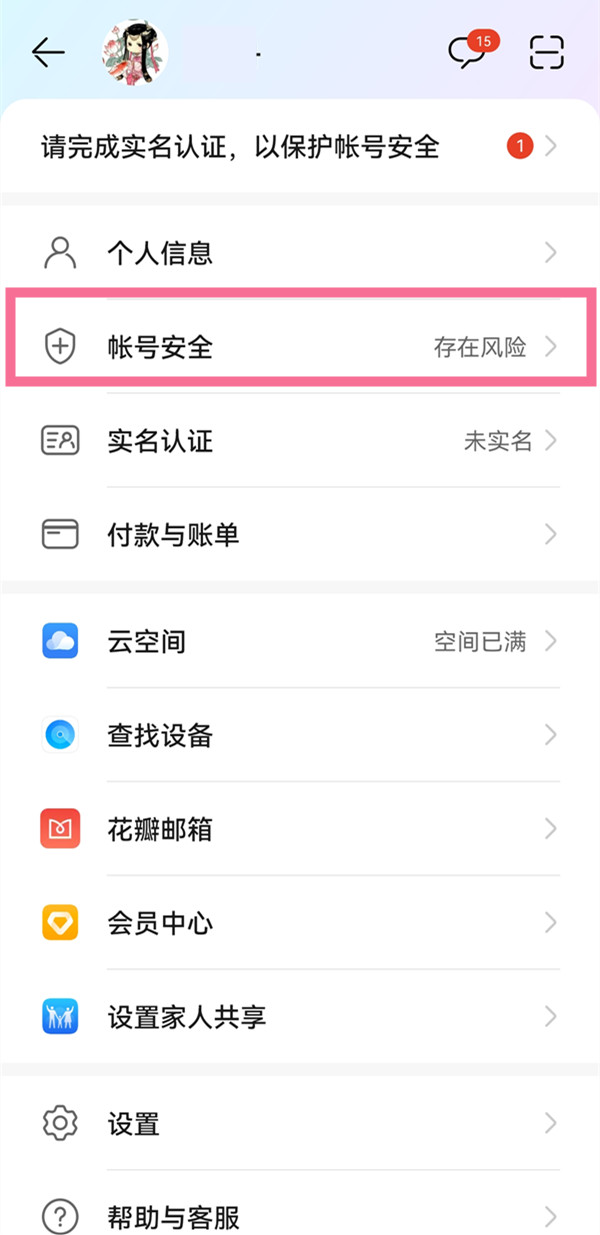Open the profile avatar picture
The image size is (600, 1235).
click(134, 53)
